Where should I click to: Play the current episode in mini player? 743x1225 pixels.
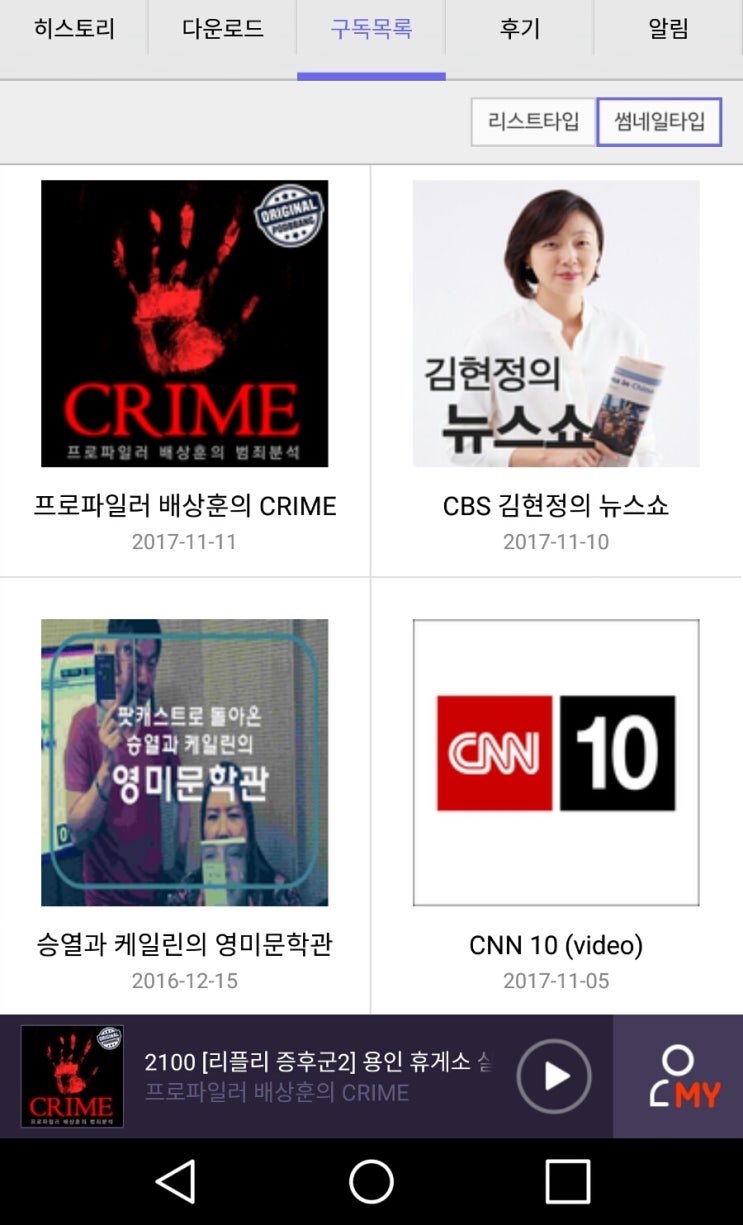click(554, 1076)
